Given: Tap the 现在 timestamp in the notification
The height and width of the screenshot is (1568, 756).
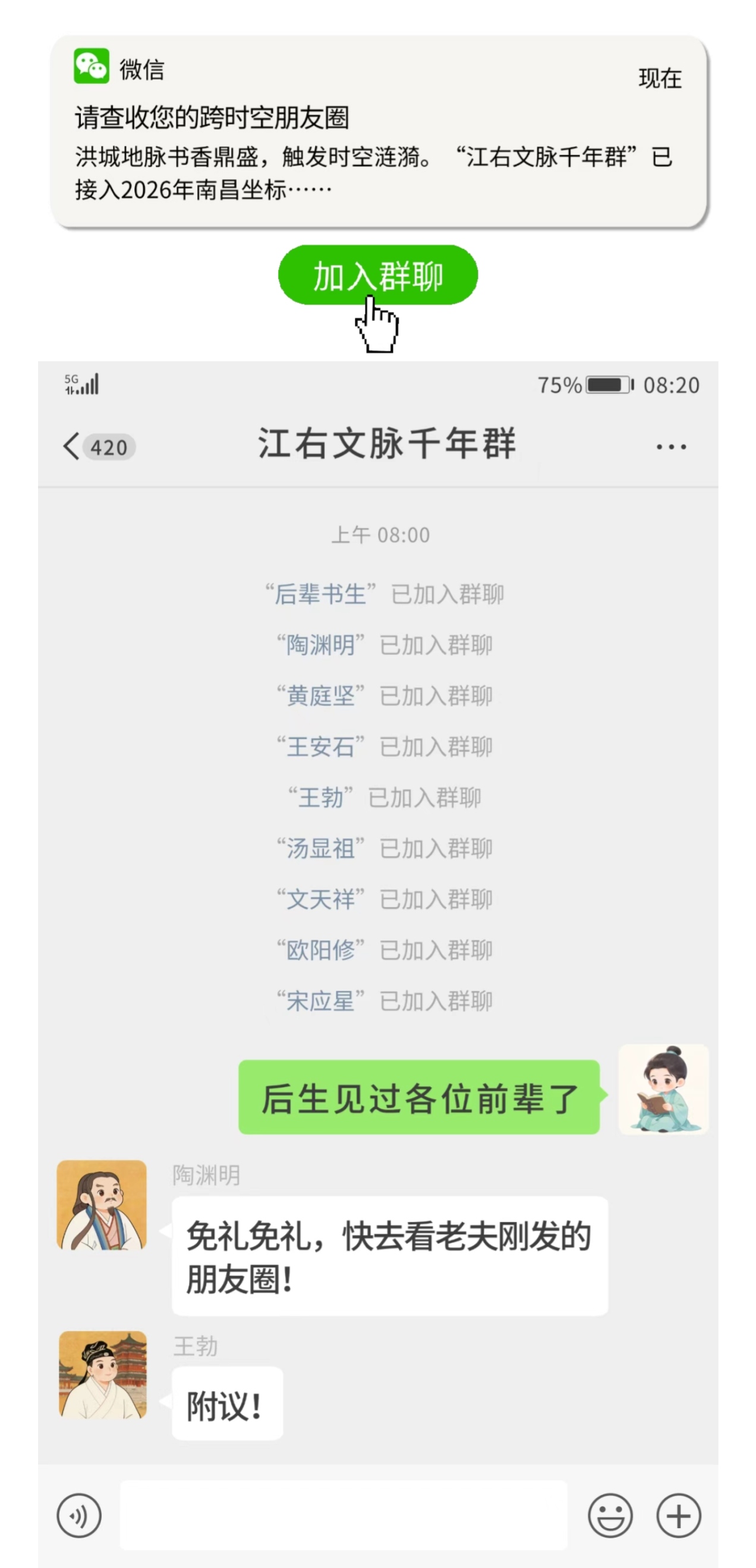Looking at the screenshot, I should 660,77.
